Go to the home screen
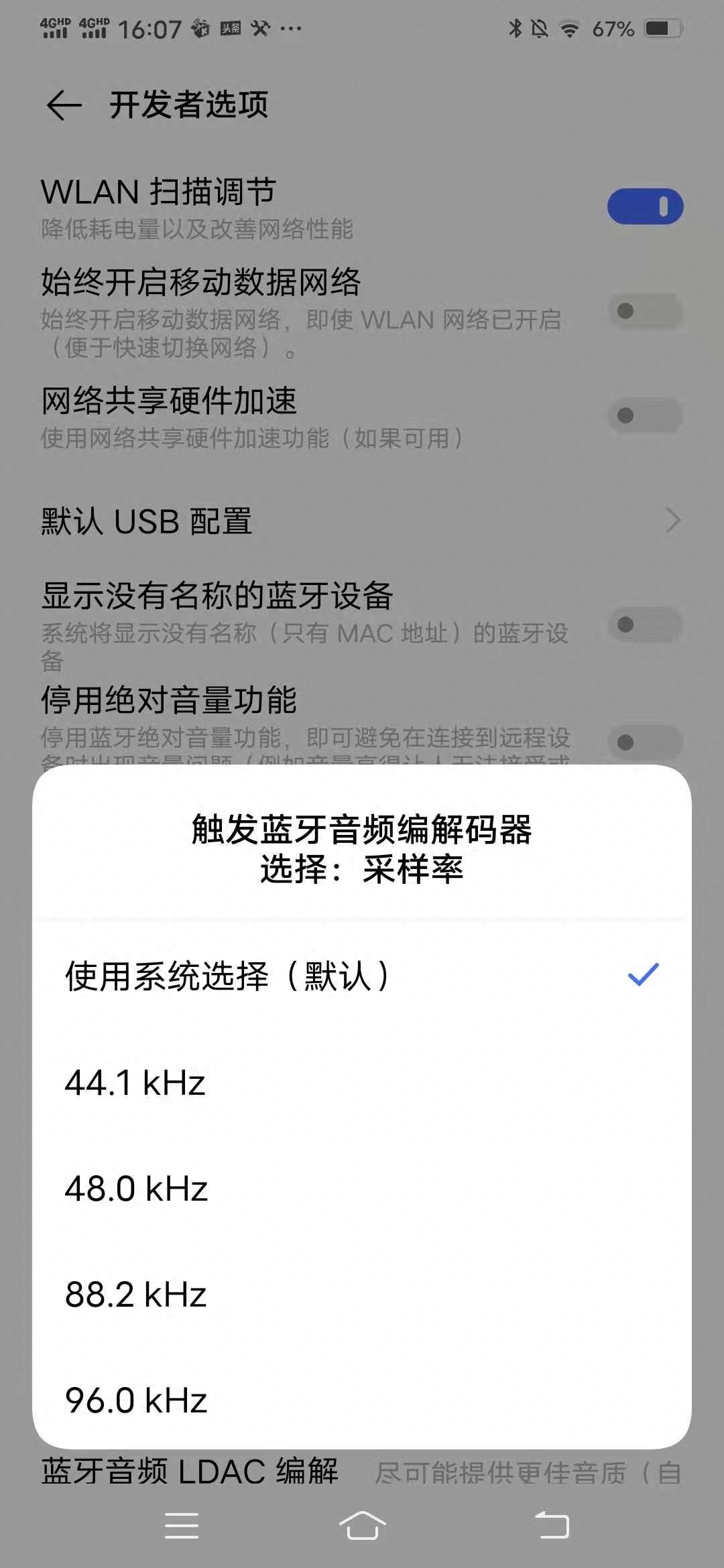724x1568 pixels. point(362,1526)
